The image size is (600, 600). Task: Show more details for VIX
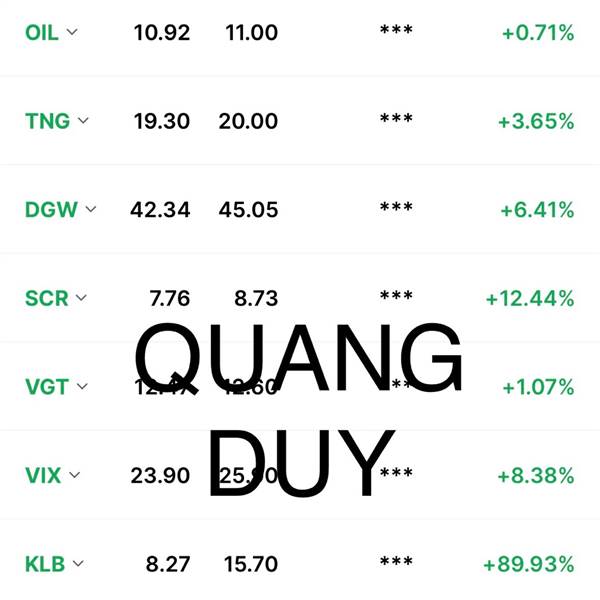click(x=74, y=475)
